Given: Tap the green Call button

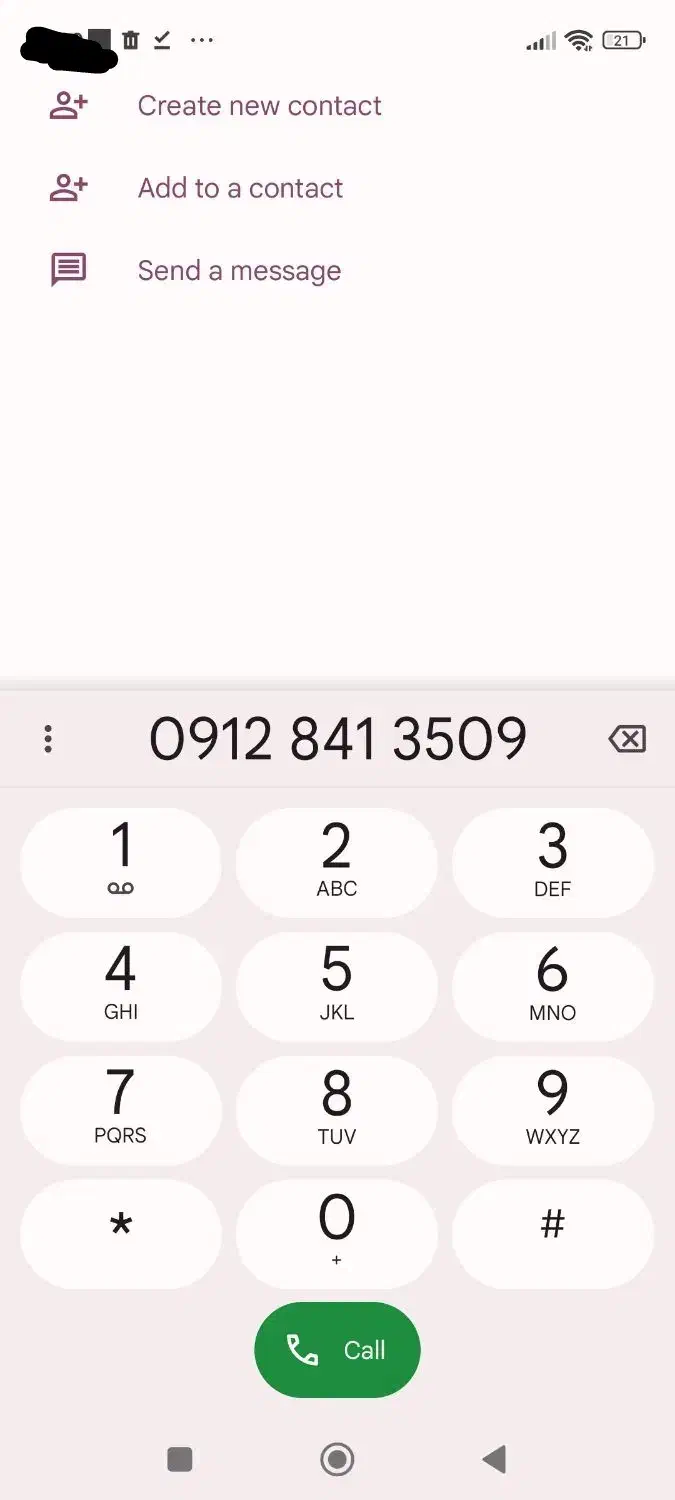Looking at the screenshot, I should tap(337, 1350).
